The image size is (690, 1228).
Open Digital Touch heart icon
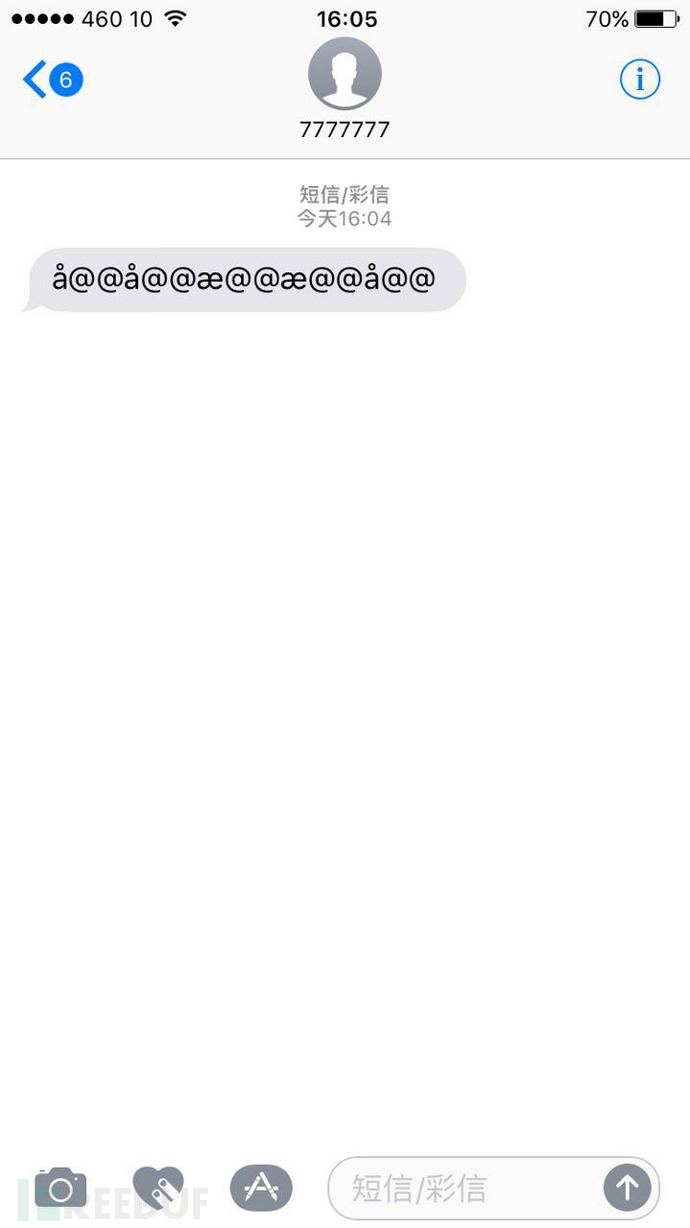(x=159, y=1188)
